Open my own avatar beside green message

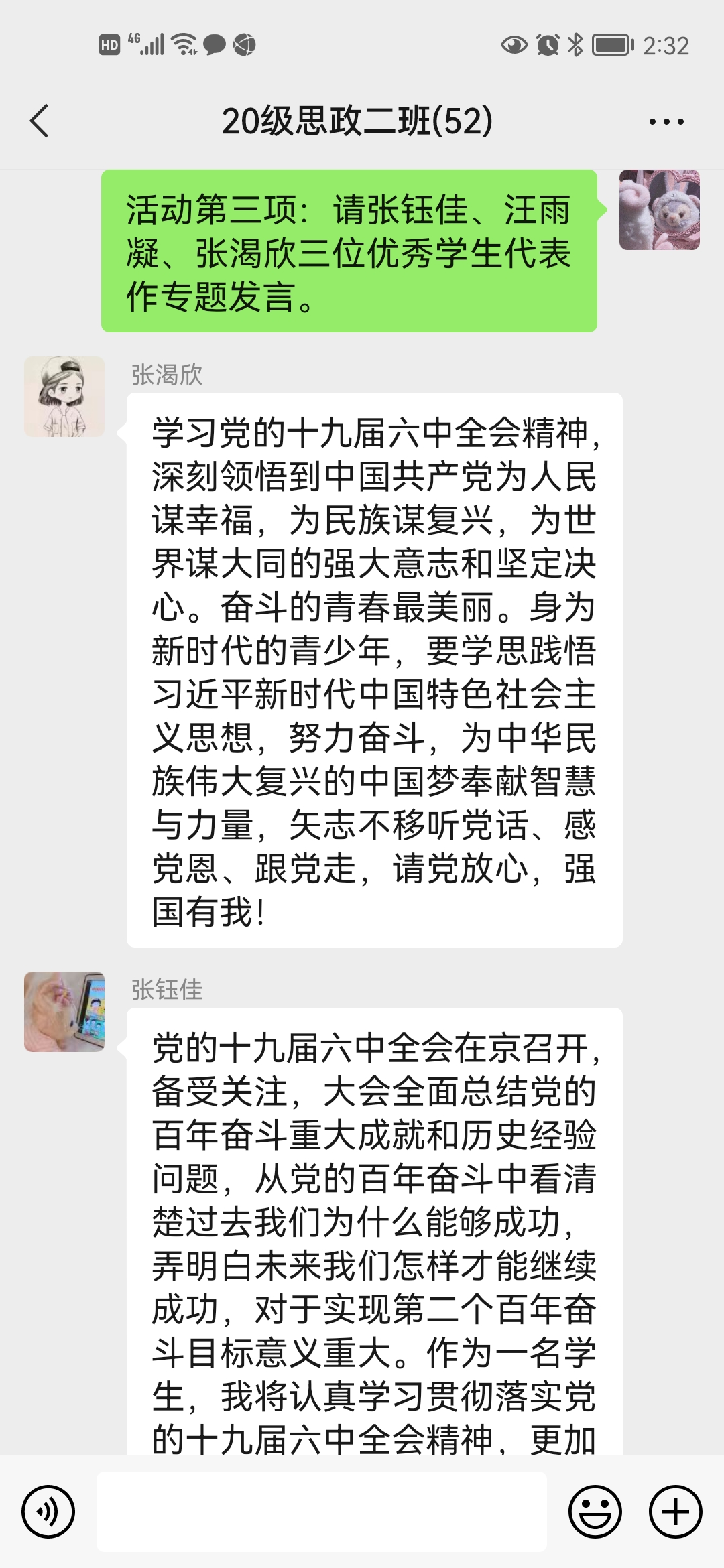pyautogui.click(x=659, y=210)
